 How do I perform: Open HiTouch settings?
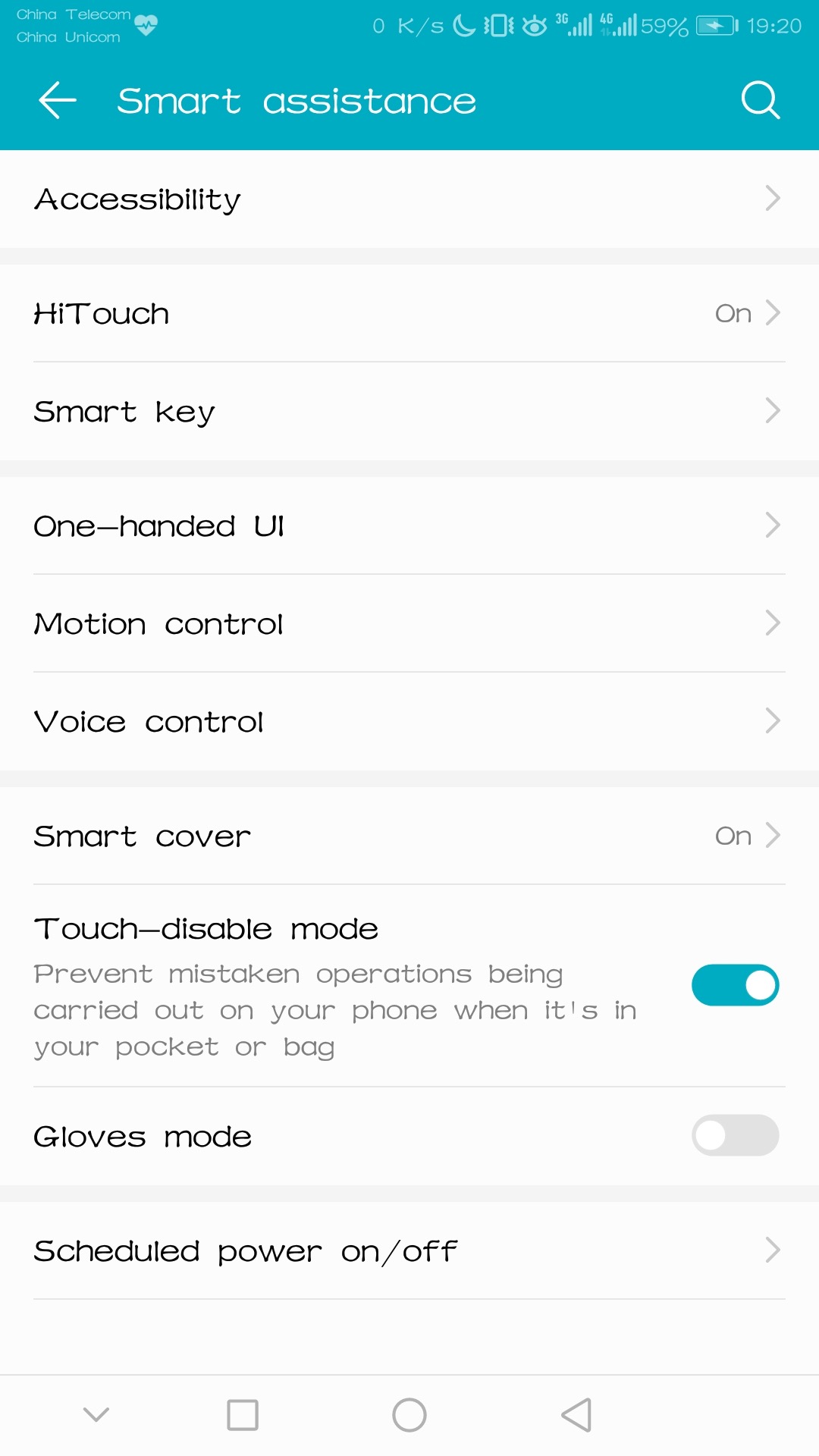point(409,313)
